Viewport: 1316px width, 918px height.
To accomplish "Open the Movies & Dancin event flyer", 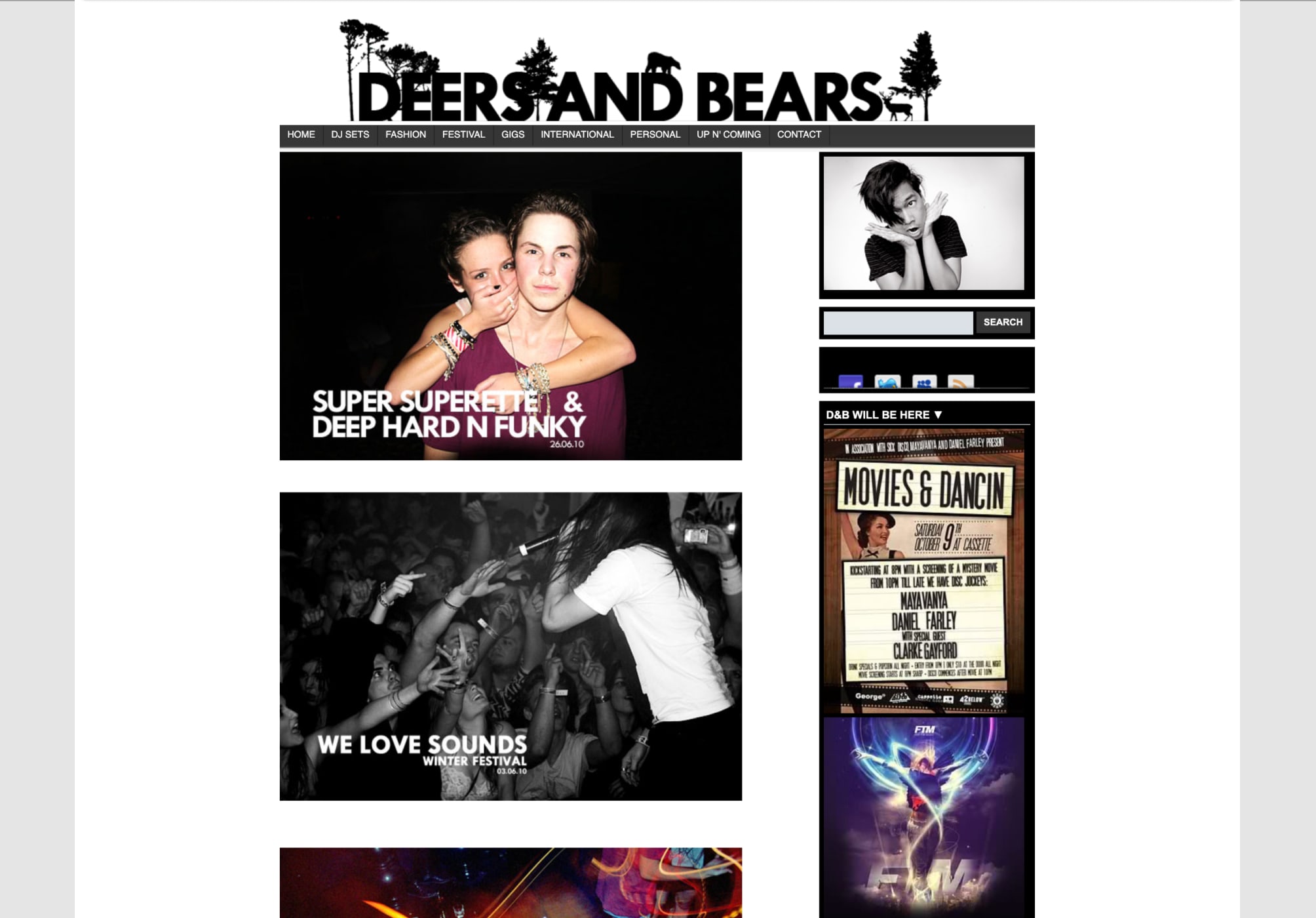I will tap(924, 570).
